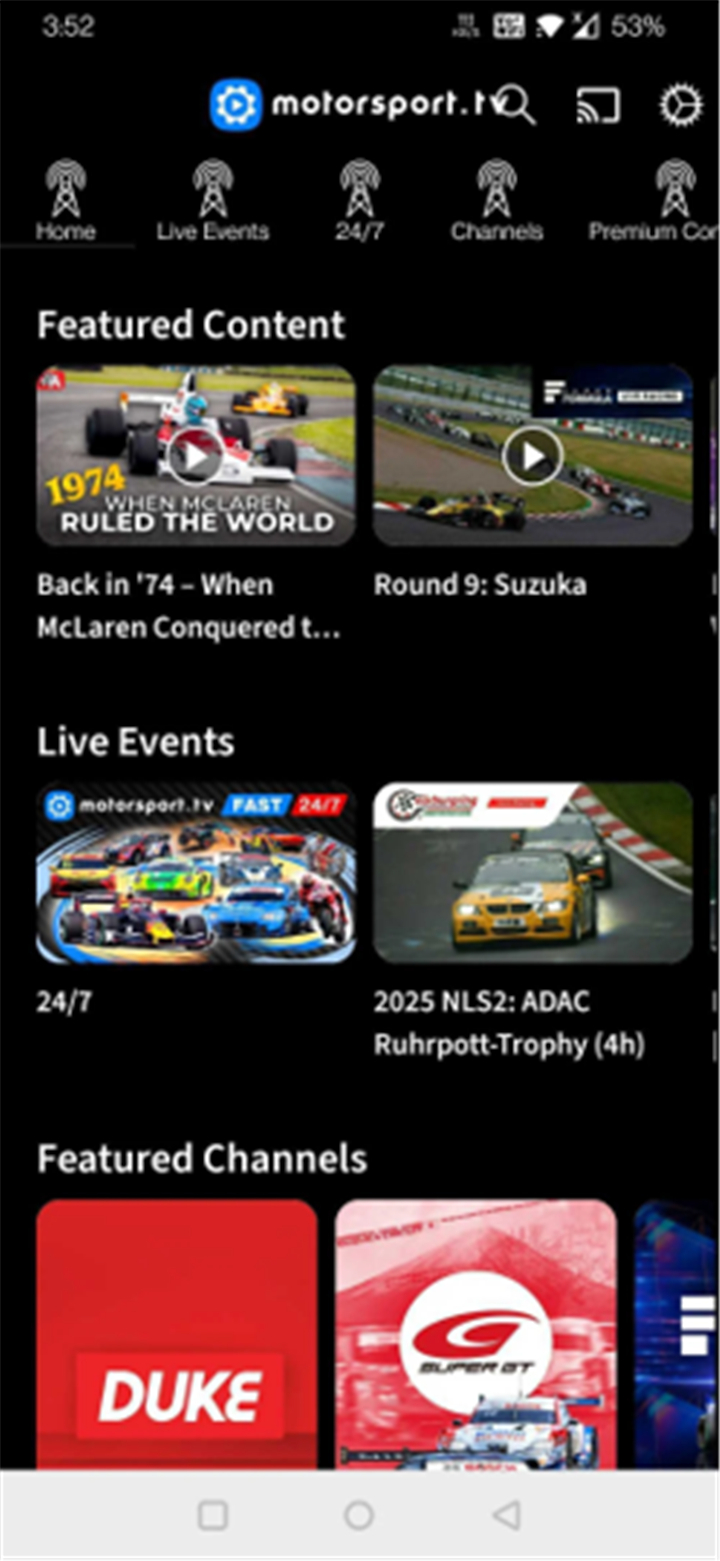Switch to the Live Events tab
Screen dimensions: 720x1561
point(213,201)
